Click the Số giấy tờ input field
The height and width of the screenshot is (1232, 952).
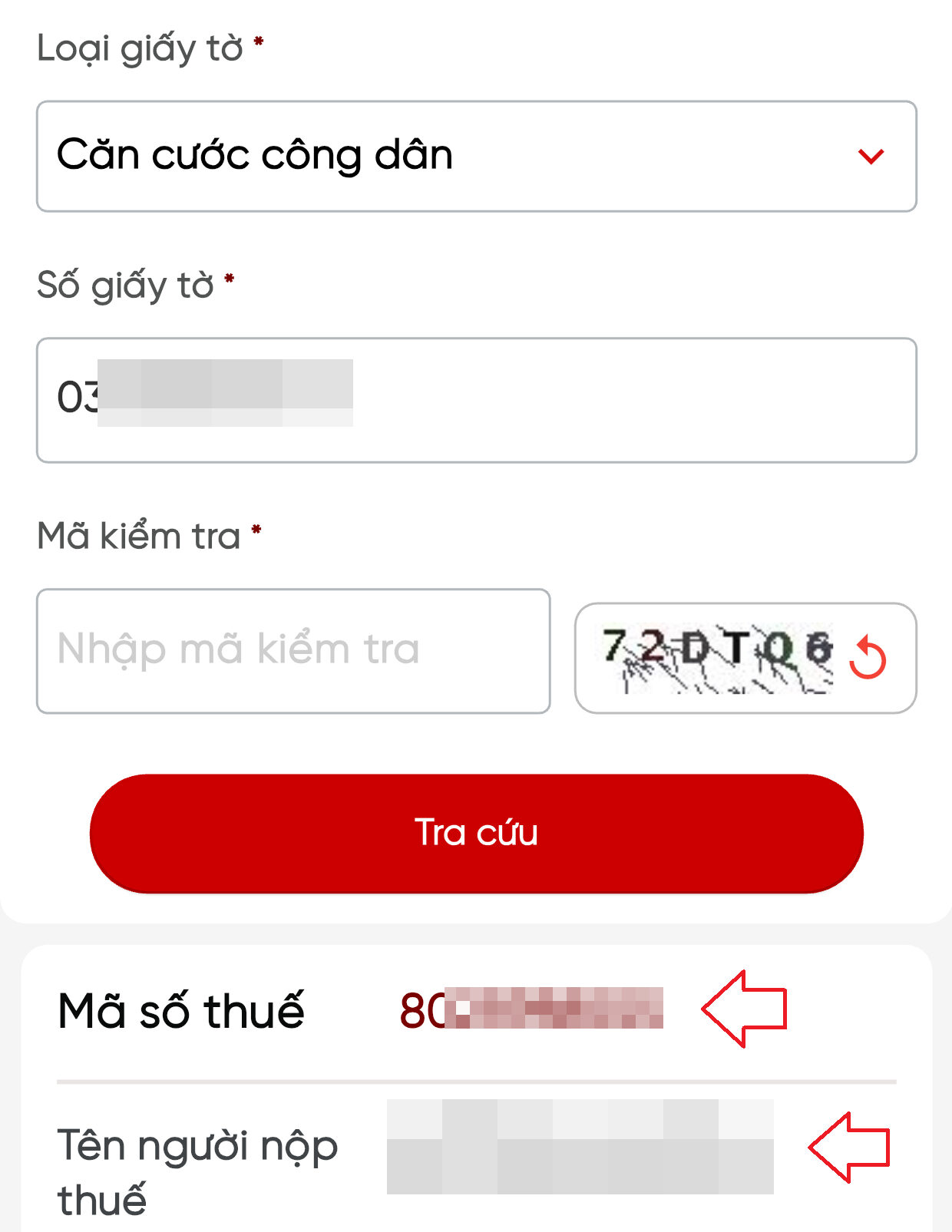[x=476, y=399]
